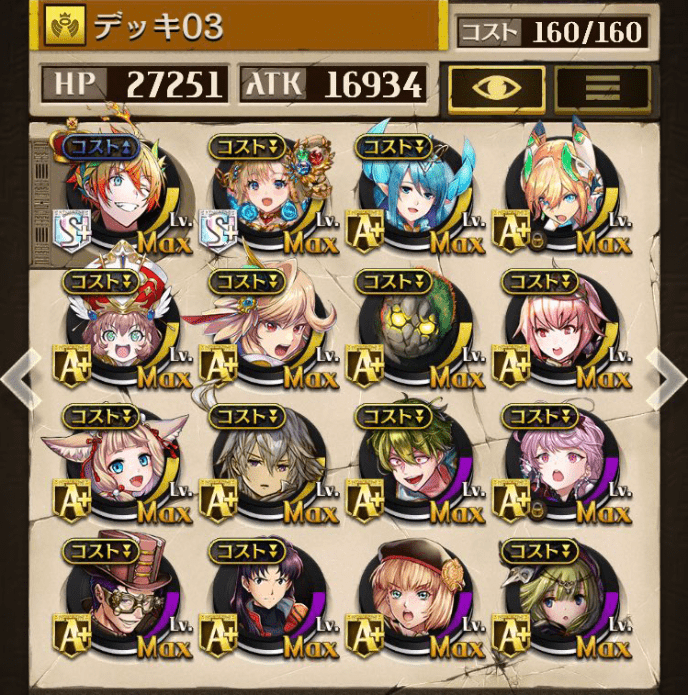This screenshot has width=688, height=695.
Task: Tap the デッキ03 deck name header
Action: 240,27
